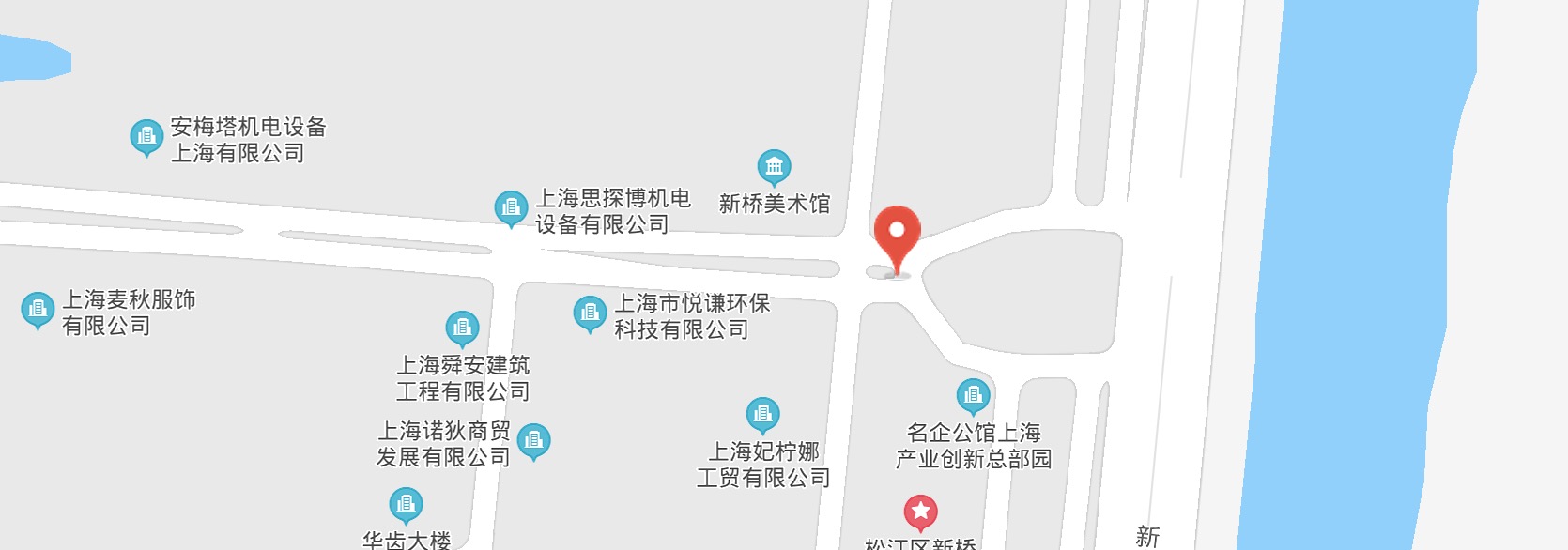Image resolution: width=1568 pixels, height=550 pixels.
Task: Select the 上海麦秋服饰有限公司 marker
Action: tap(38, 309)
